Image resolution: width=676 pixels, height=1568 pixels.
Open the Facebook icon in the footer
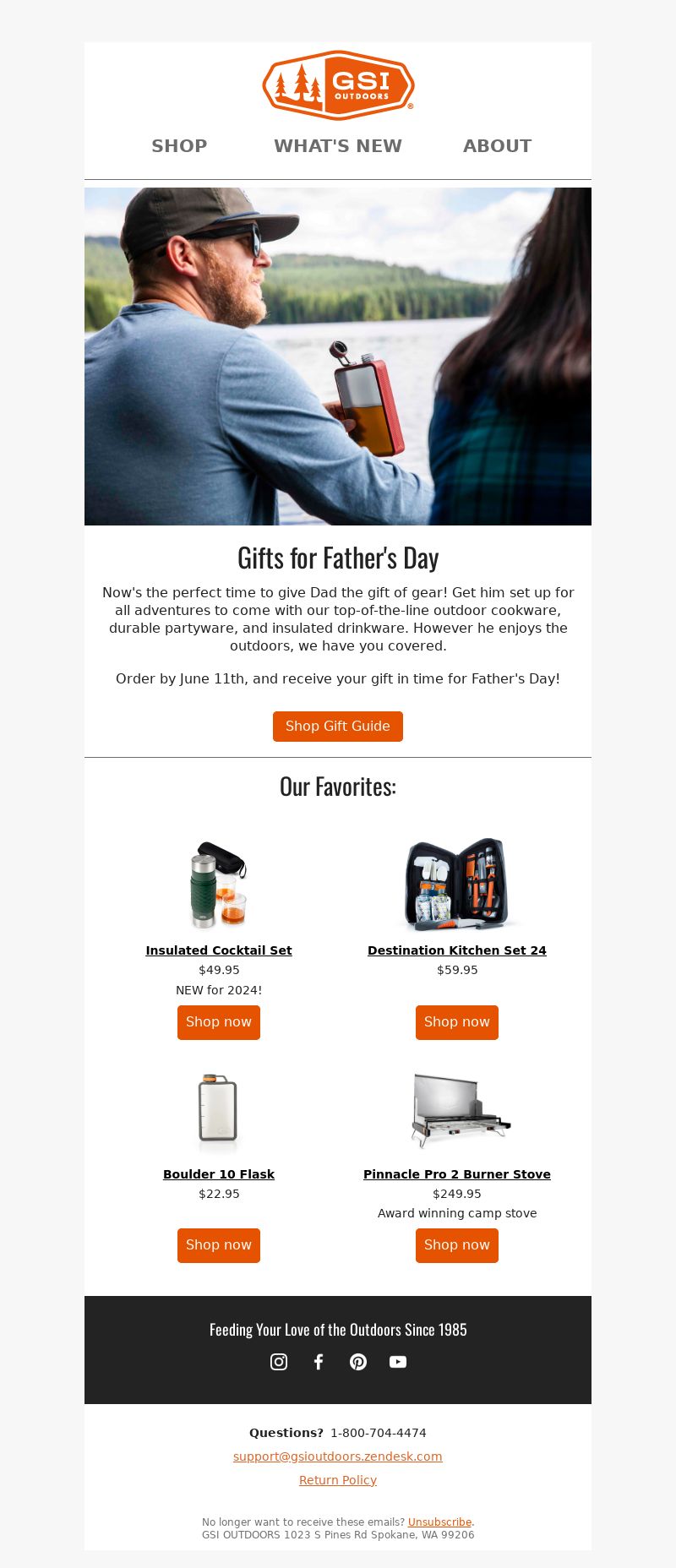click(319, 1362)
